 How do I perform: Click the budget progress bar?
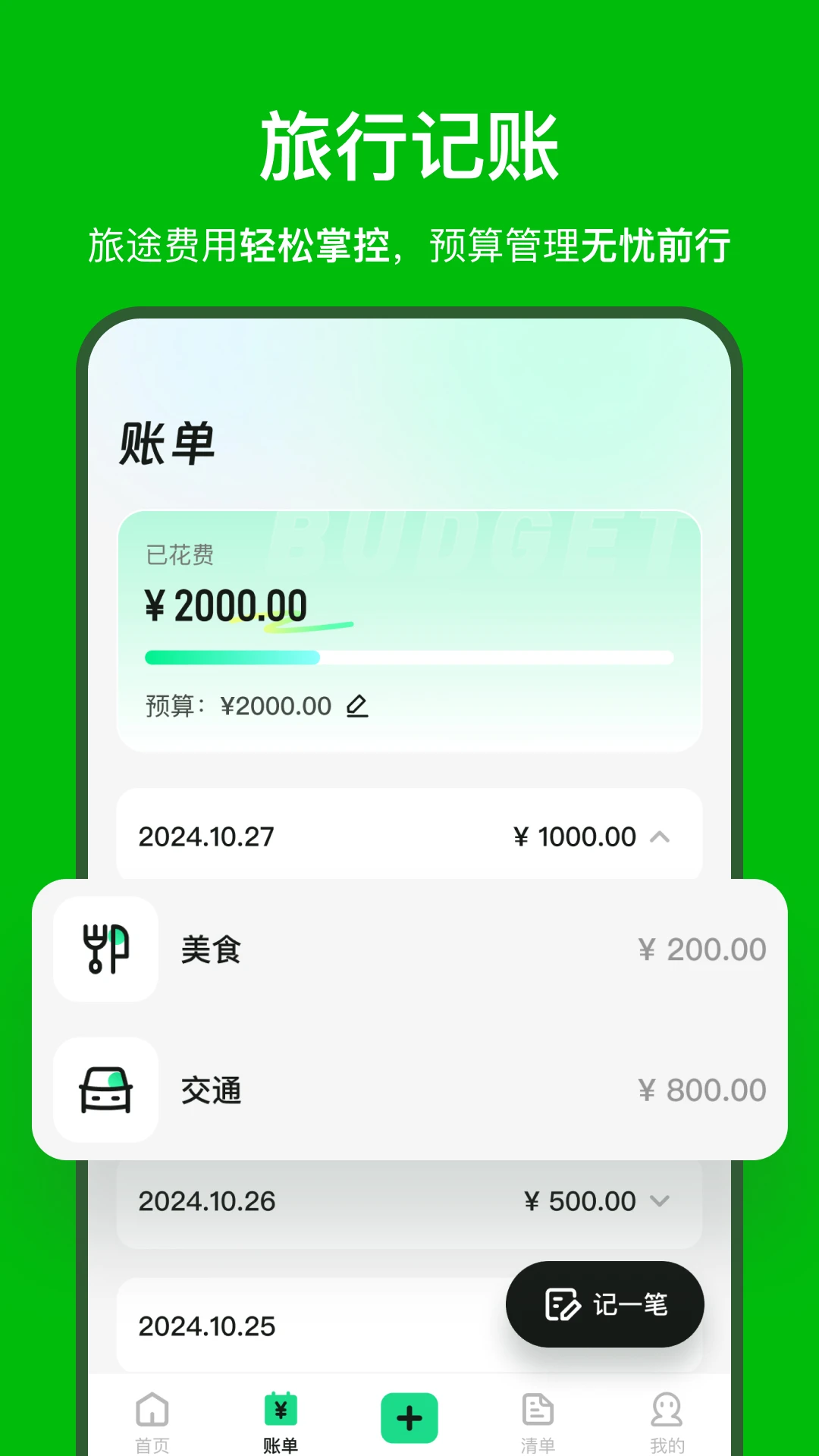pyautogui.click(x=409, y=657)
